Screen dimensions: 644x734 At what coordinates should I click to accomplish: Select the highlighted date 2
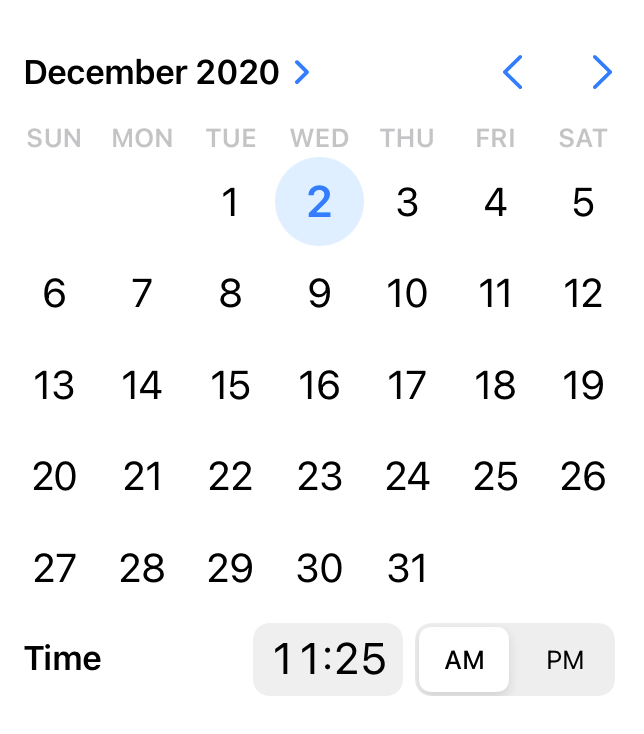319,203
